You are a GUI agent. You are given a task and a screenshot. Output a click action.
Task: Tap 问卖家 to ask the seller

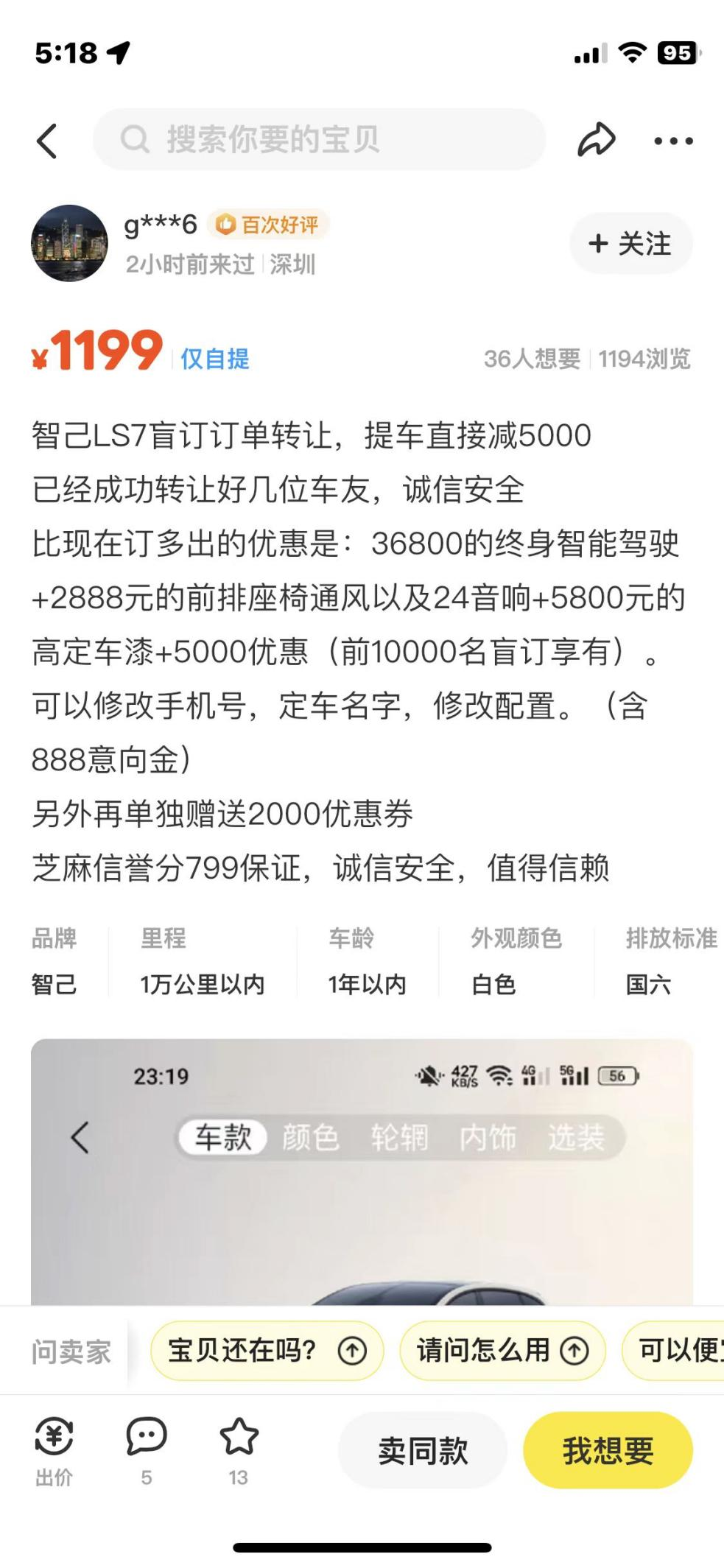[x=70, y=1350]
